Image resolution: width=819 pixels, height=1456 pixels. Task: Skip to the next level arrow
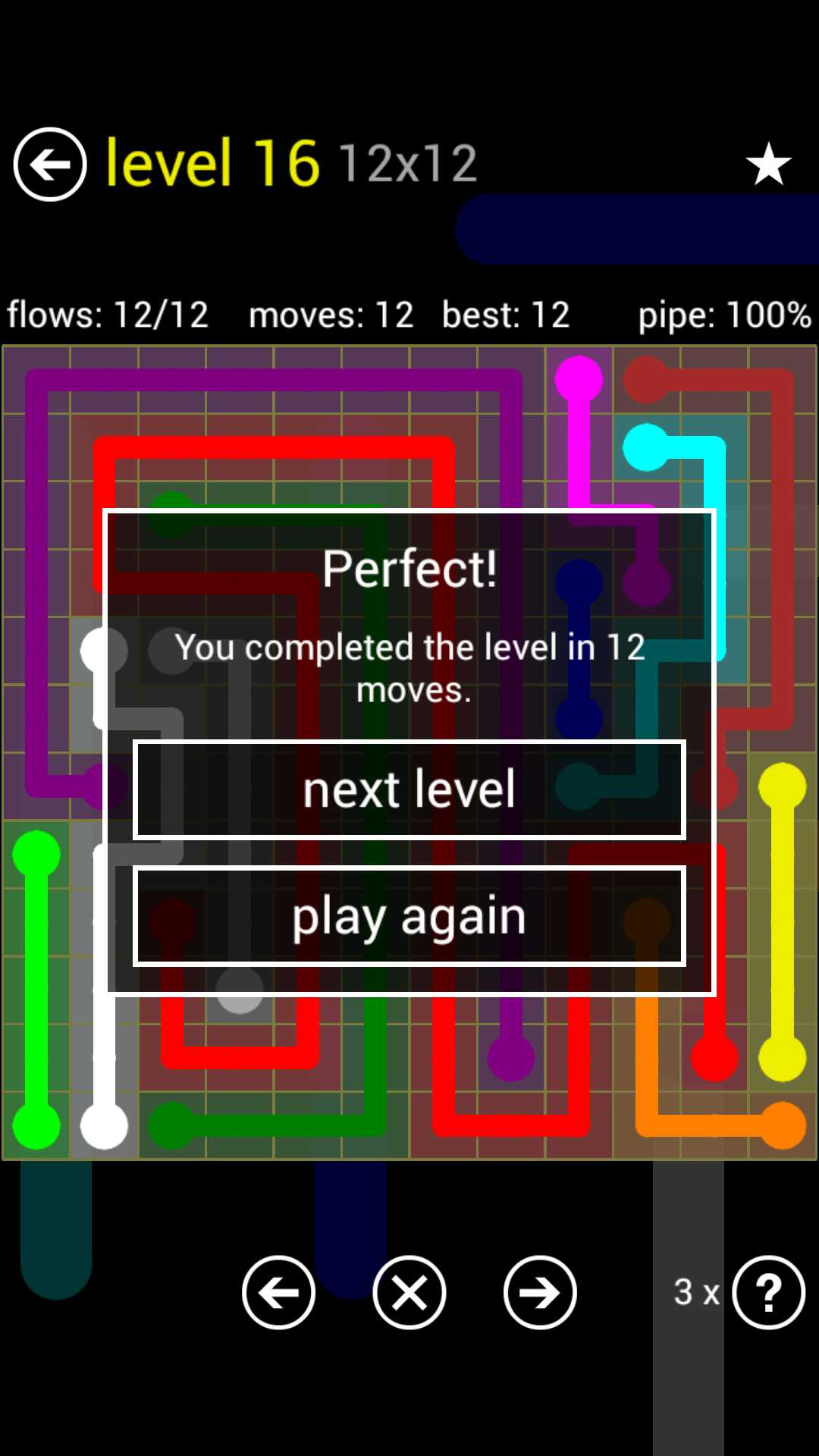pyautogui.click(x=540, y=1292)
